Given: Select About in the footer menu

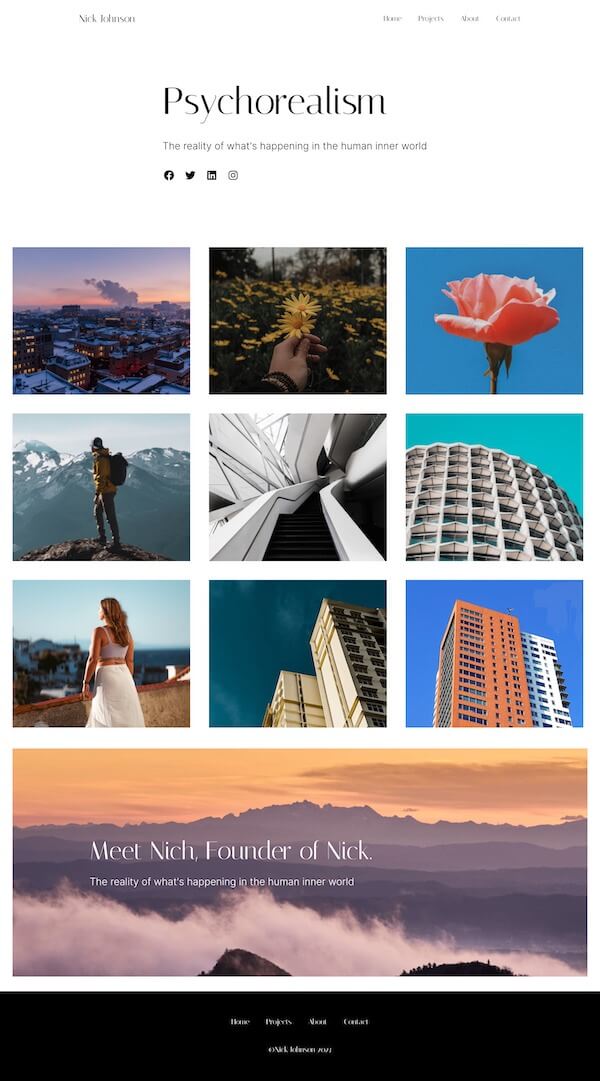Looking at the screenshot, I should point(317,1022).
